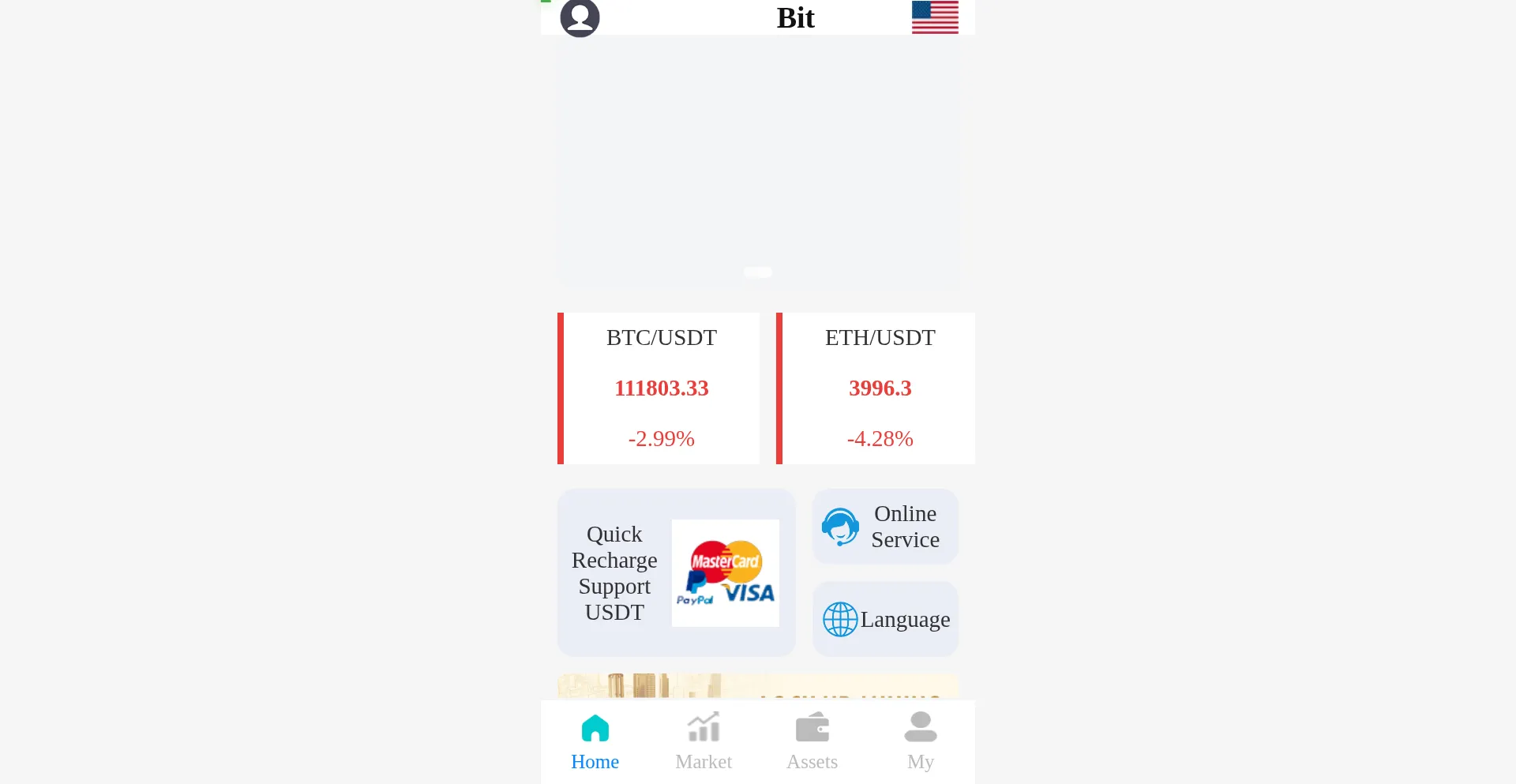Open the Language settings button

[x=885, y=619]
